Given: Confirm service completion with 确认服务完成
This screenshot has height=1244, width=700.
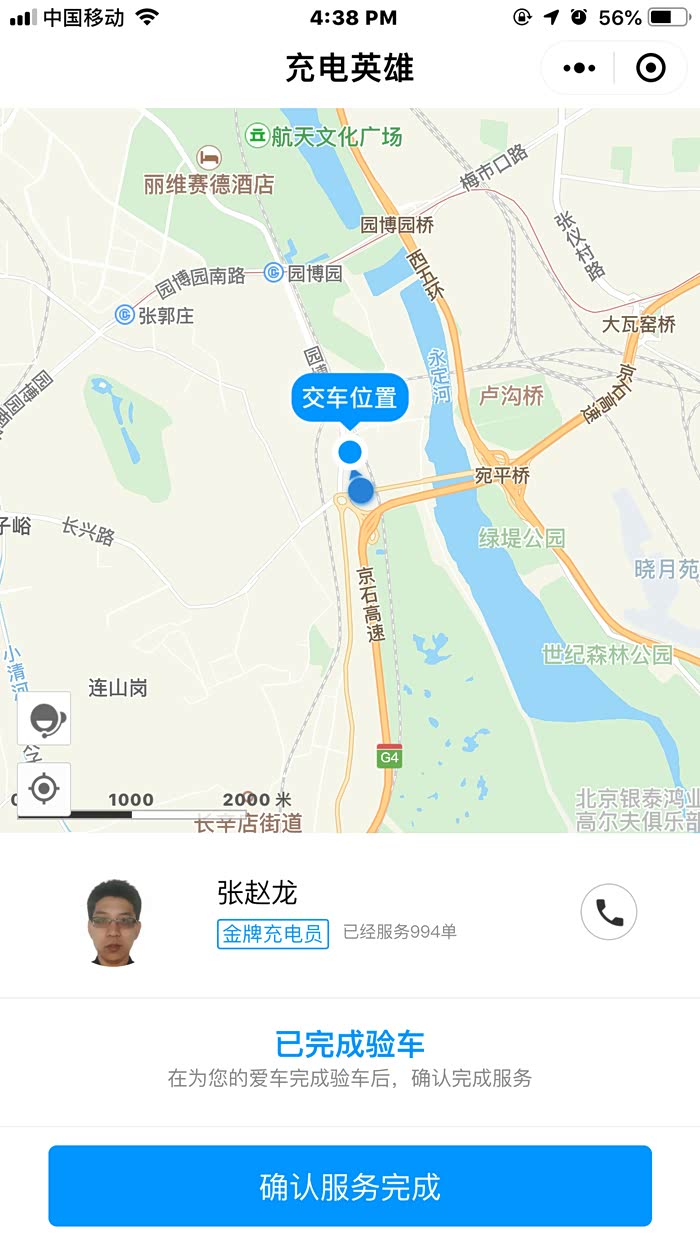Looking at the screenshot, I should (350, 1186).
